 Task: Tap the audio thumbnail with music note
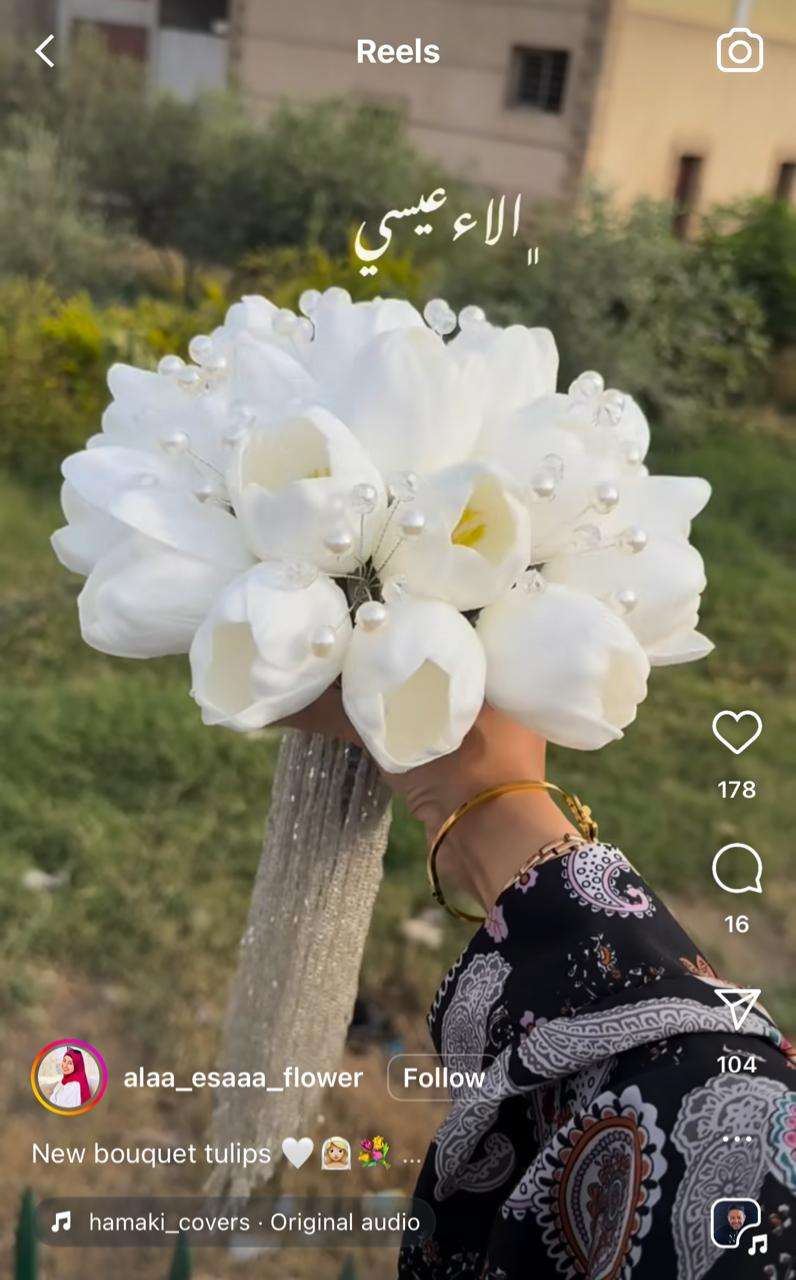tap(737, 1224)
